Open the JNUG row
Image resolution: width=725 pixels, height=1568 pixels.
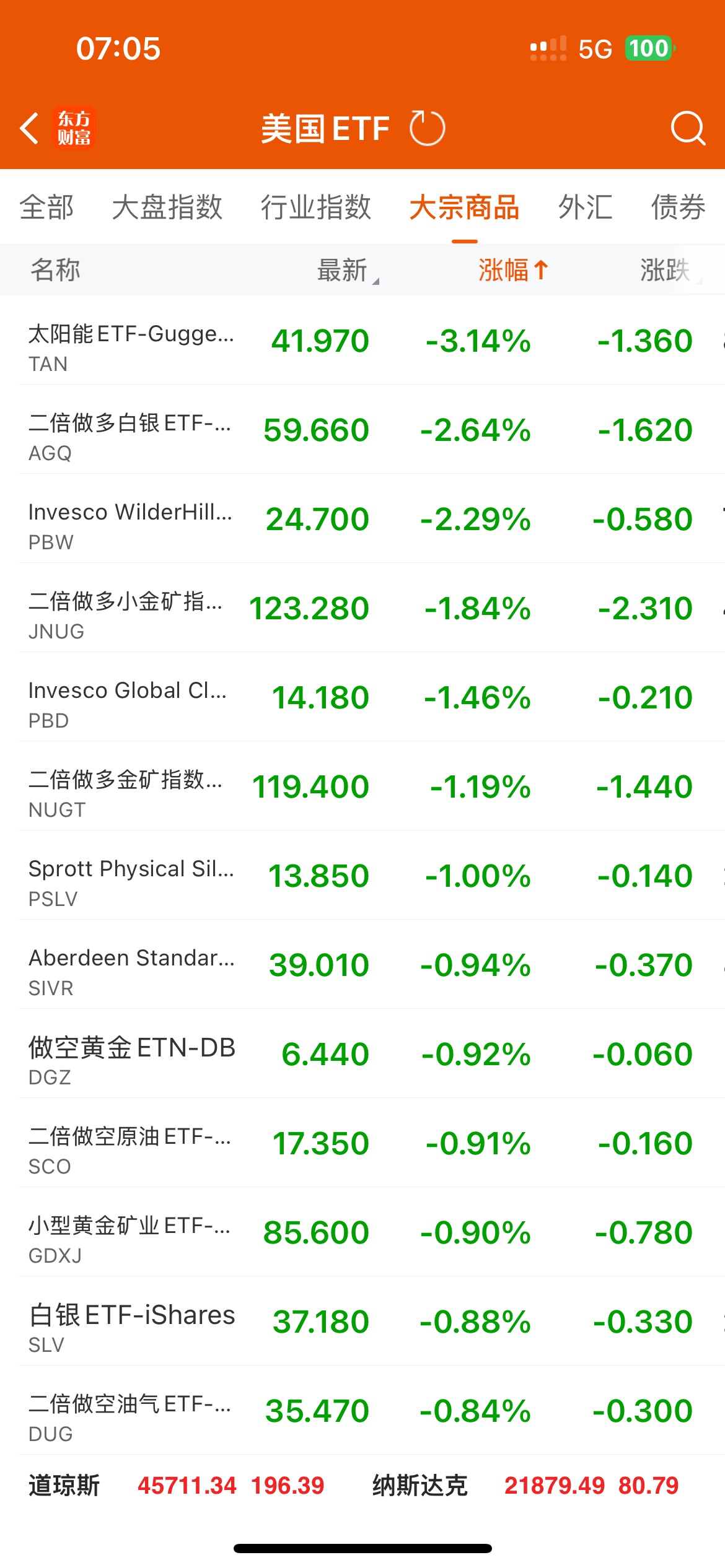coord(362,608)
